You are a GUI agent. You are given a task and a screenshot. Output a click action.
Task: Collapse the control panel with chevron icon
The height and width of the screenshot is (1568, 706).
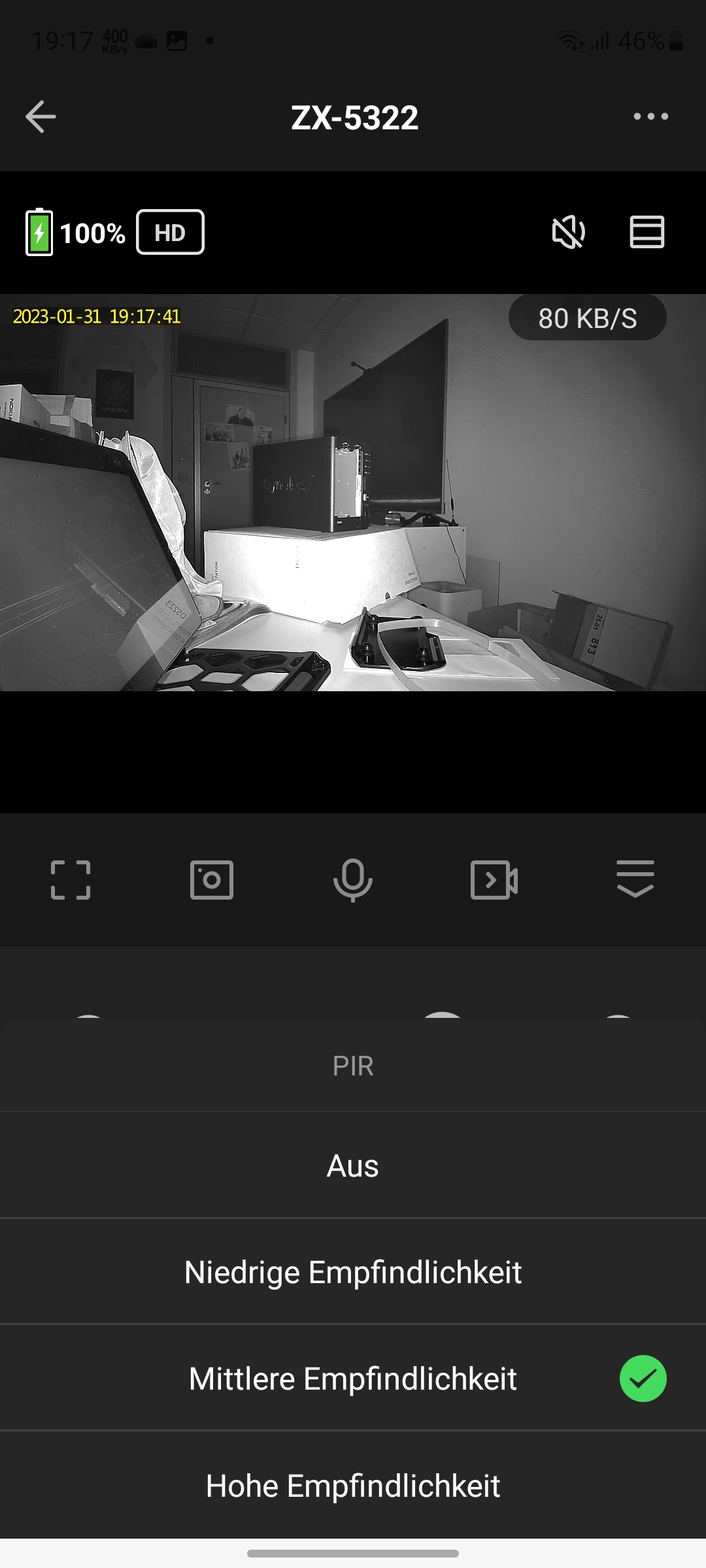(635, 880)
